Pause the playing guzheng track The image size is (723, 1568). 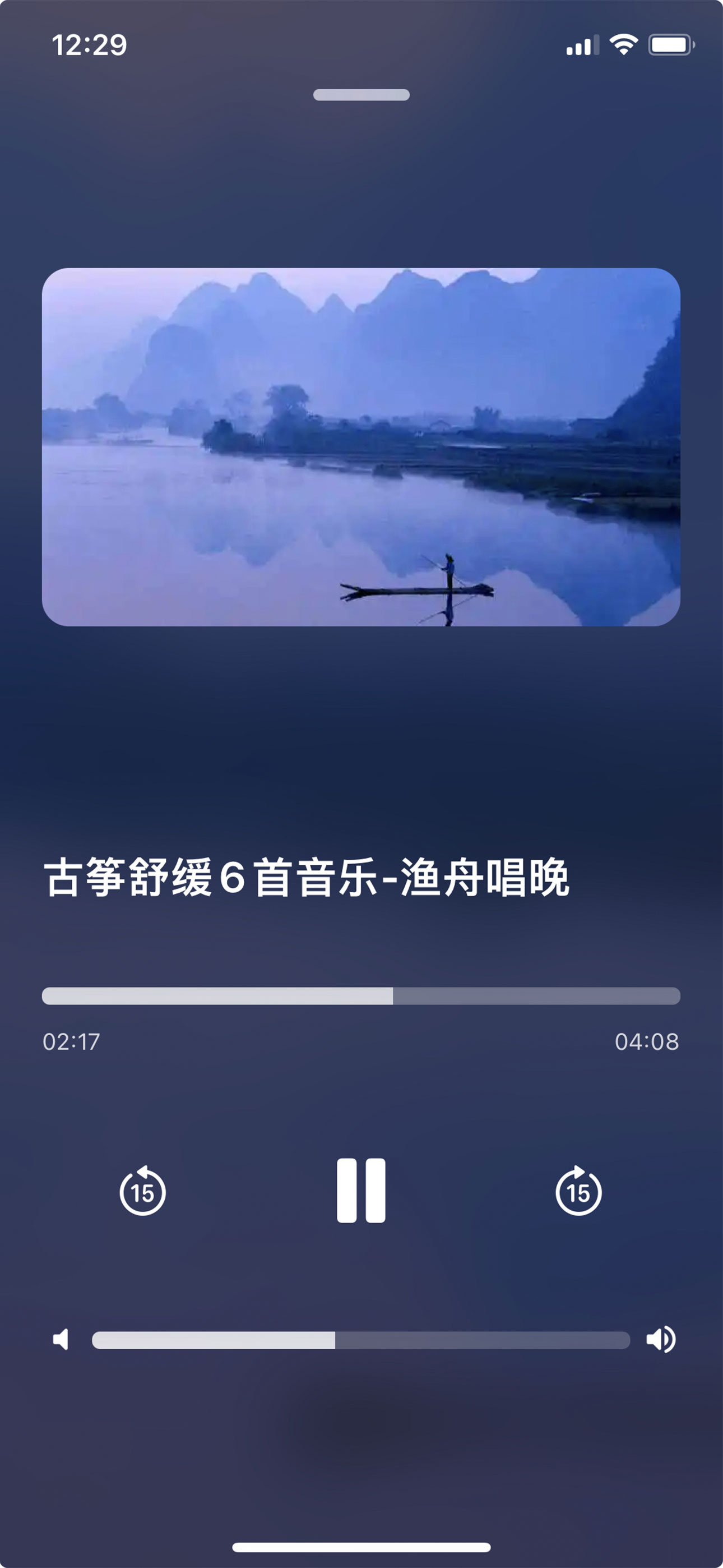pyautogui.click(x=361, y=1191)
